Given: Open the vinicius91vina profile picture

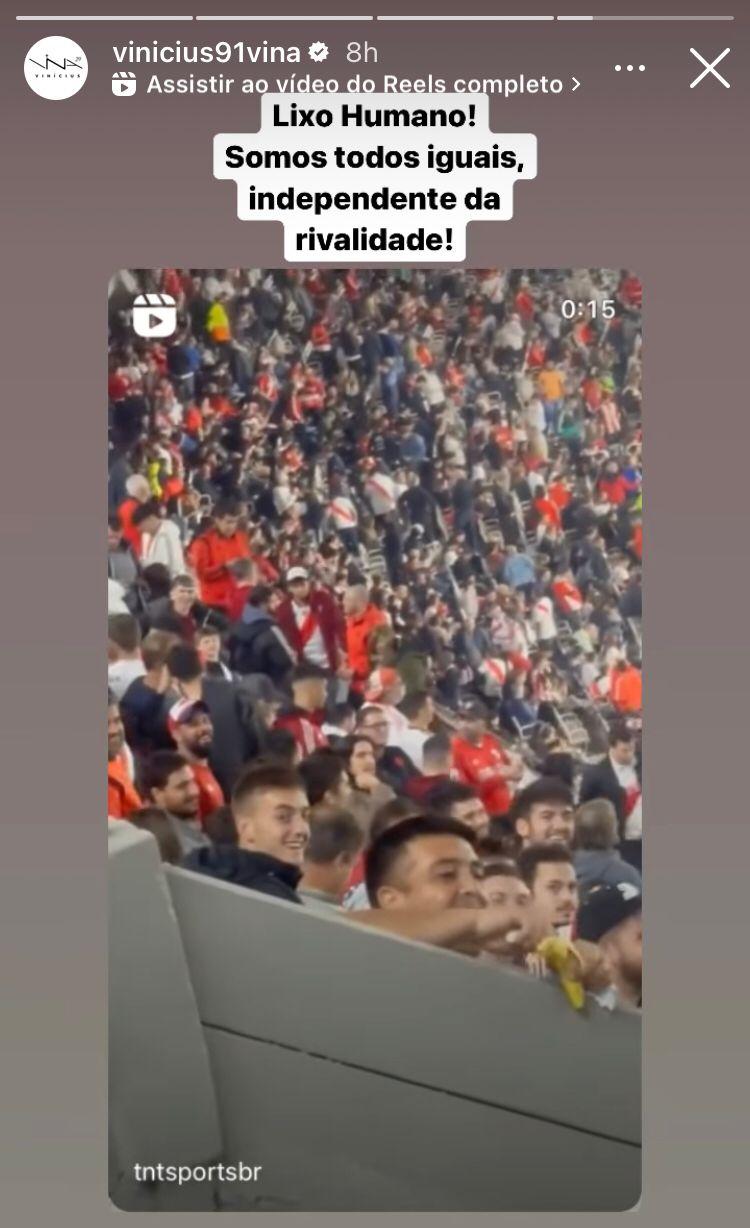Looking at the screenshot, I should 56,68.
